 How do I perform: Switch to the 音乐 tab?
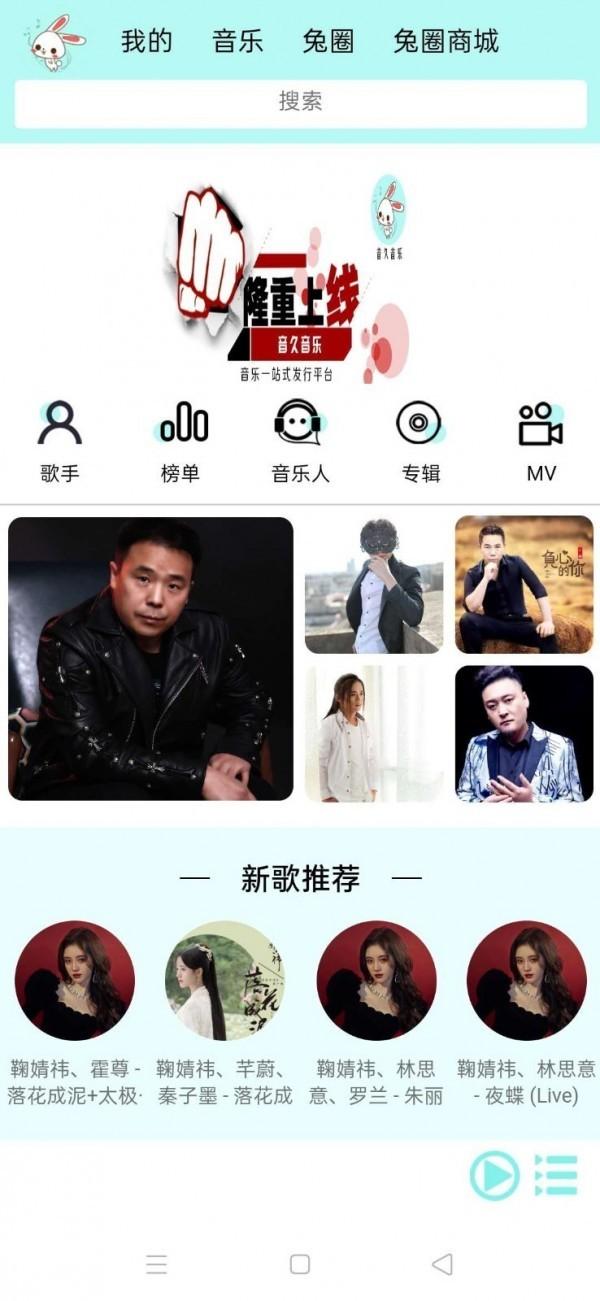click(x=237, y=41)
